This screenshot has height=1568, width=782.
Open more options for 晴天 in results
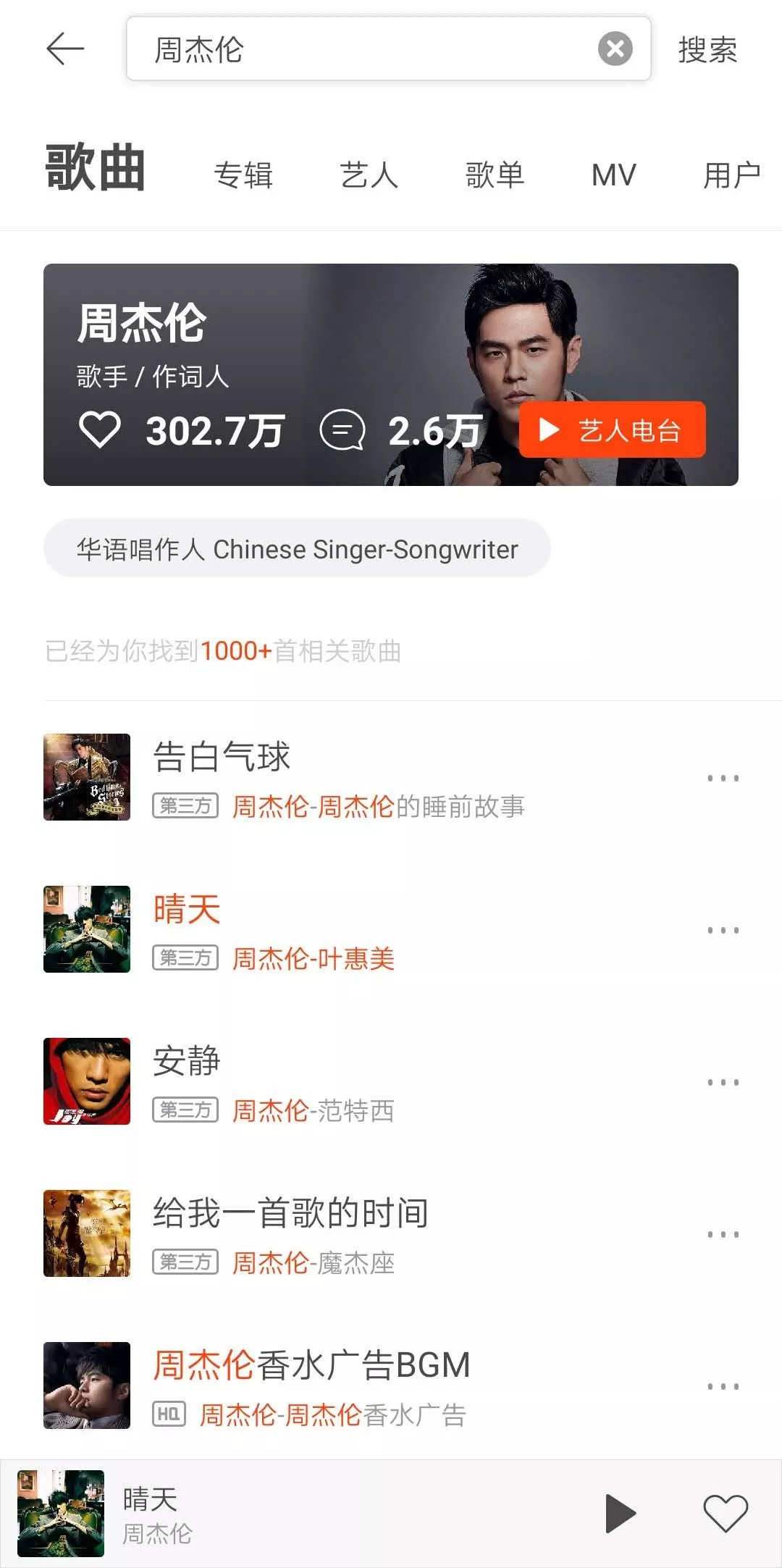click(x=723, y=930)
